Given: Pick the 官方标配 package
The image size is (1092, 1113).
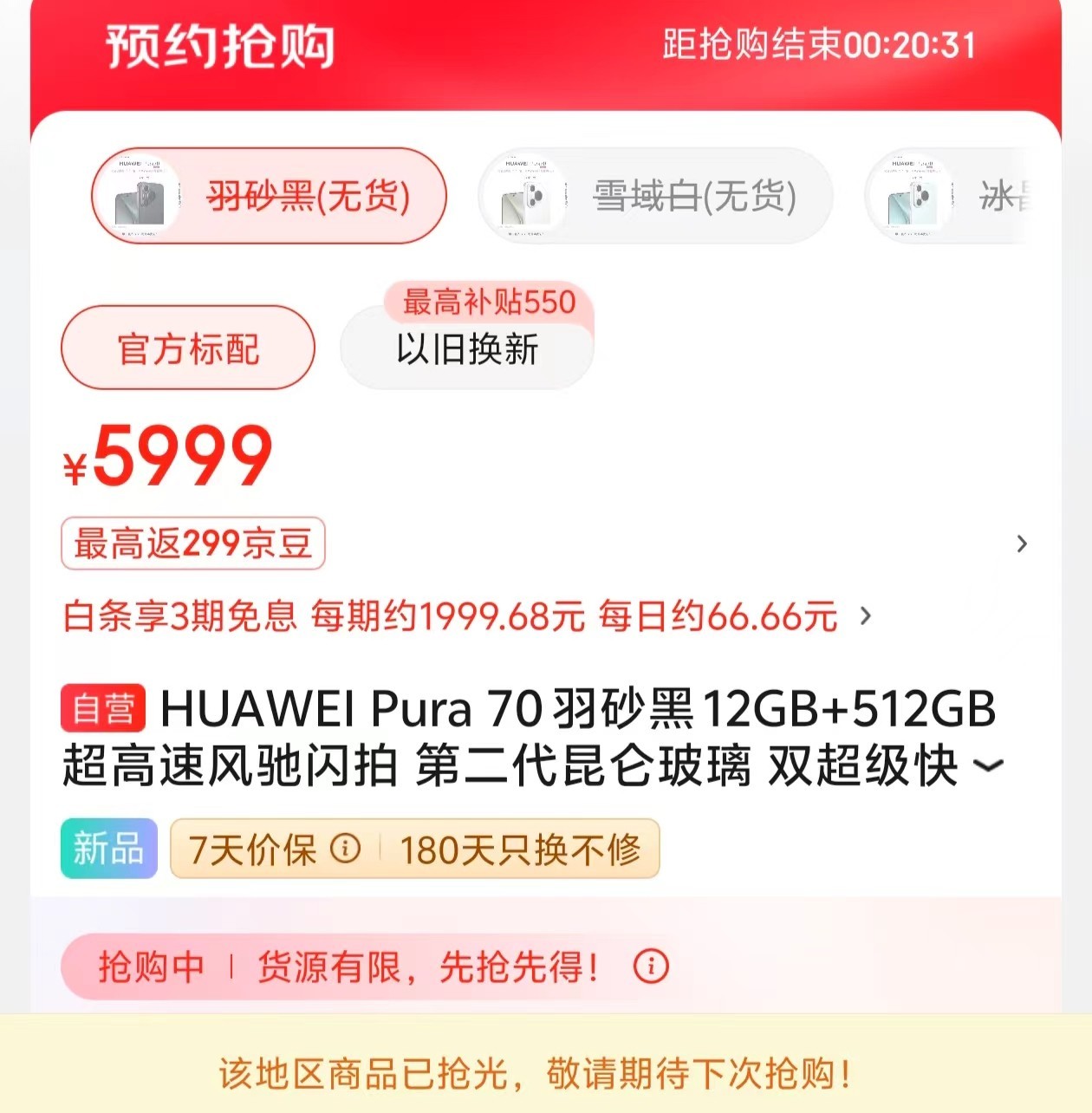Looking at the screenshot, I should 188,348.
